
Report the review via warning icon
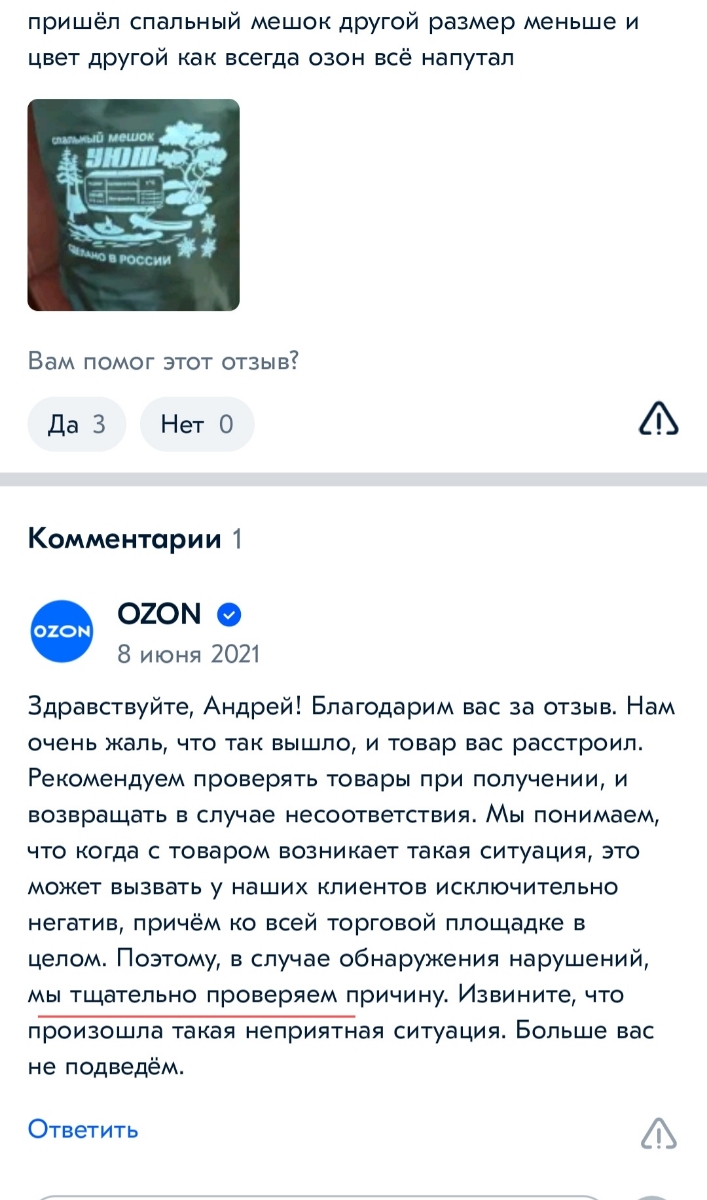coord(658,421)
